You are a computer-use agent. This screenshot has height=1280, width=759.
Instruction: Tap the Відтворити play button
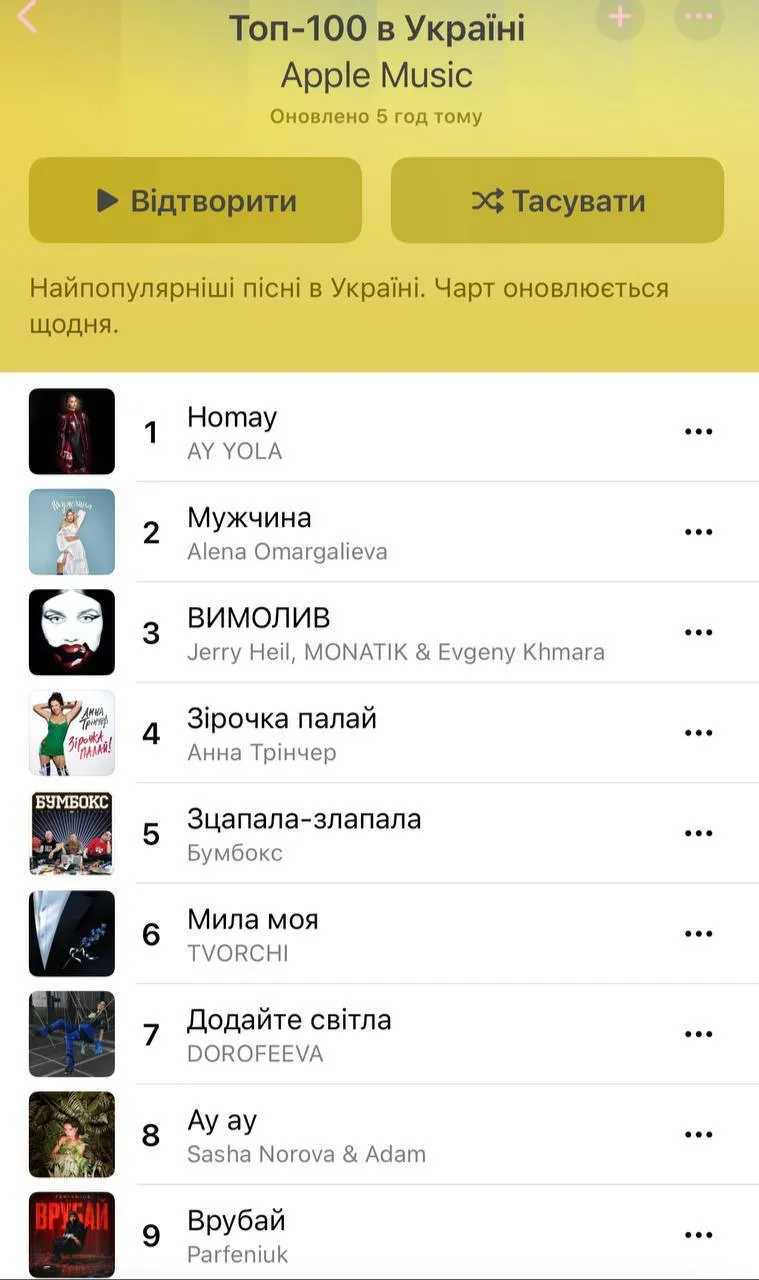[196, 200]
